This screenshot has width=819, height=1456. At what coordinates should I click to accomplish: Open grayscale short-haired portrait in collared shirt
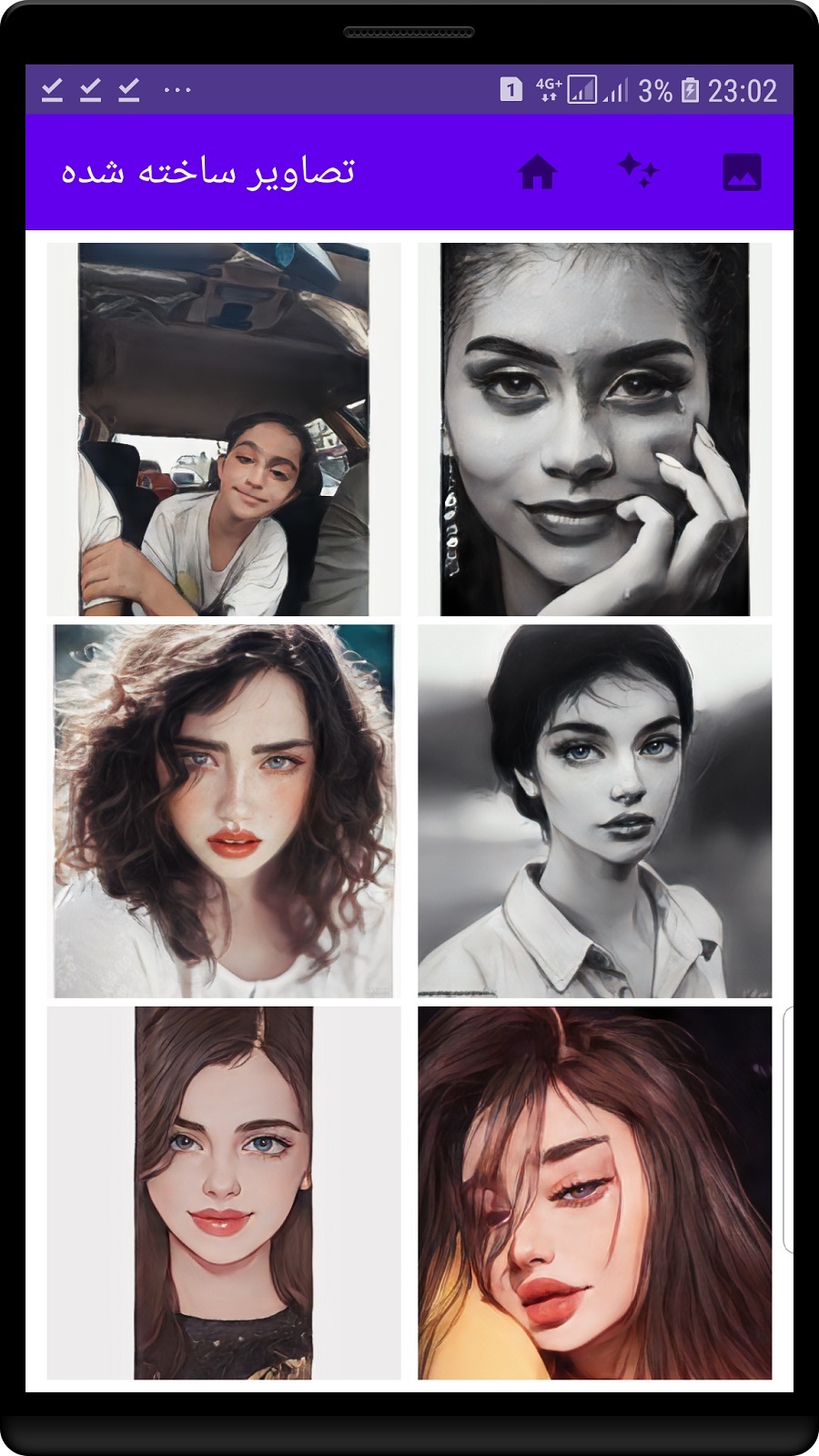595,811
